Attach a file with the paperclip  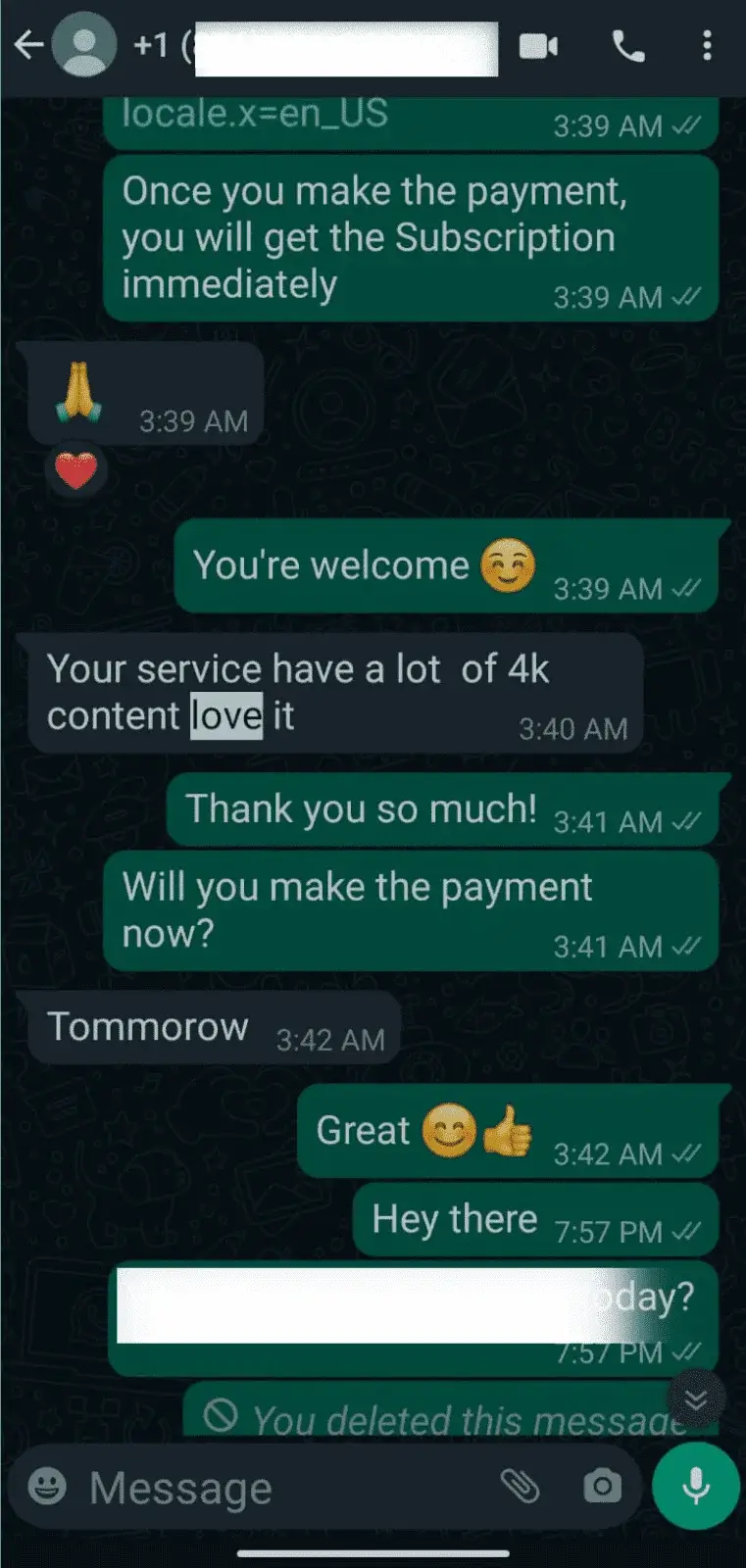click(x=520, y=1487)
